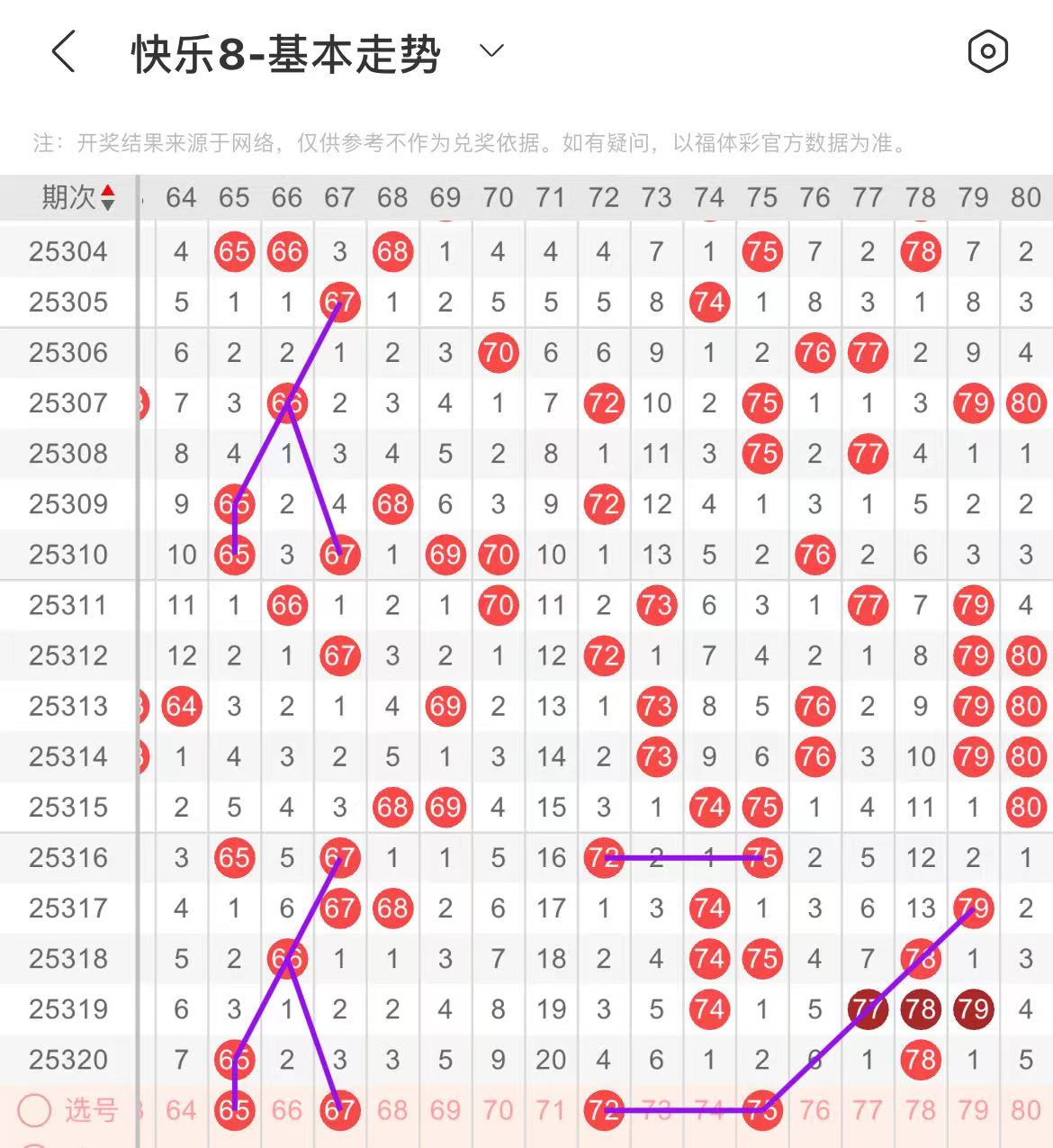The width and height of the screenshot is (1053, 1148).
Task: Unselect number 67 in the 选号 row
Action: click(x=339, y=1110)
